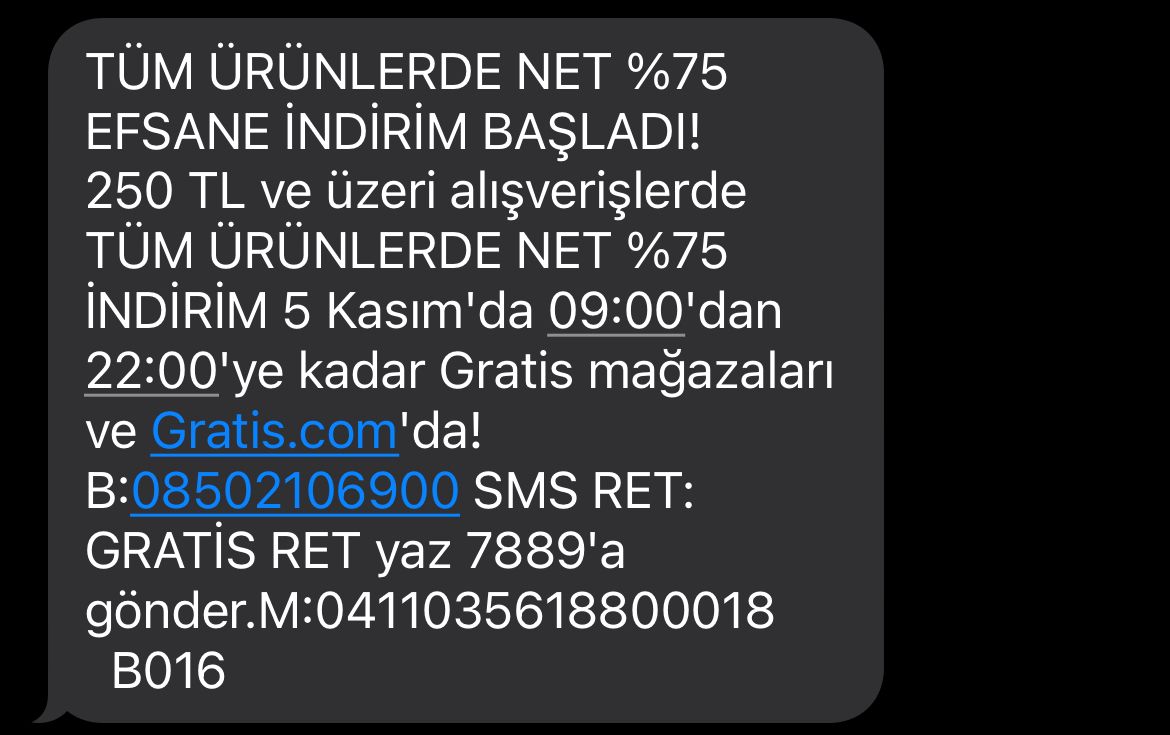Viewport: 1170px width, 735px height.
Task: Call the number 08502106900
Action: [295, 492]
